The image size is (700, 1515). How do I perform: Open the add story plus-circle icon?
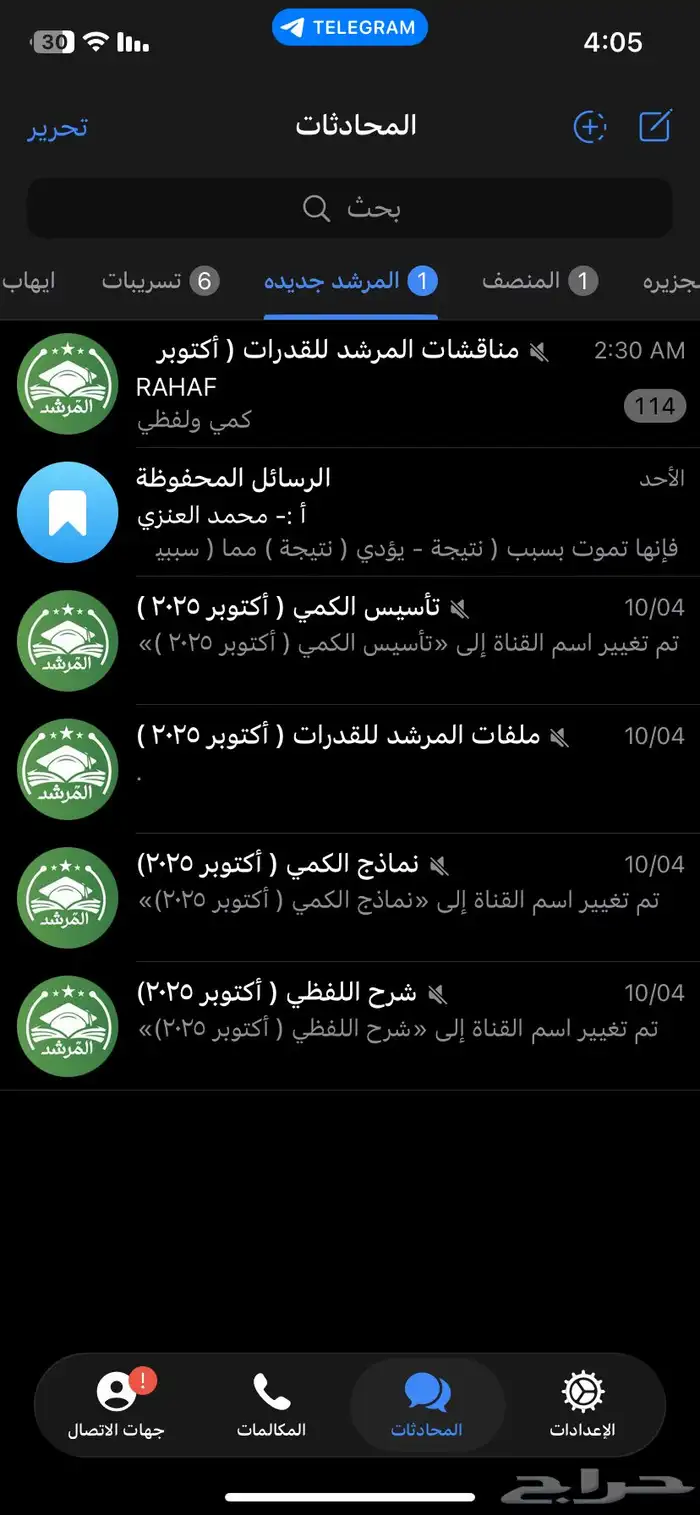[590, 126]
